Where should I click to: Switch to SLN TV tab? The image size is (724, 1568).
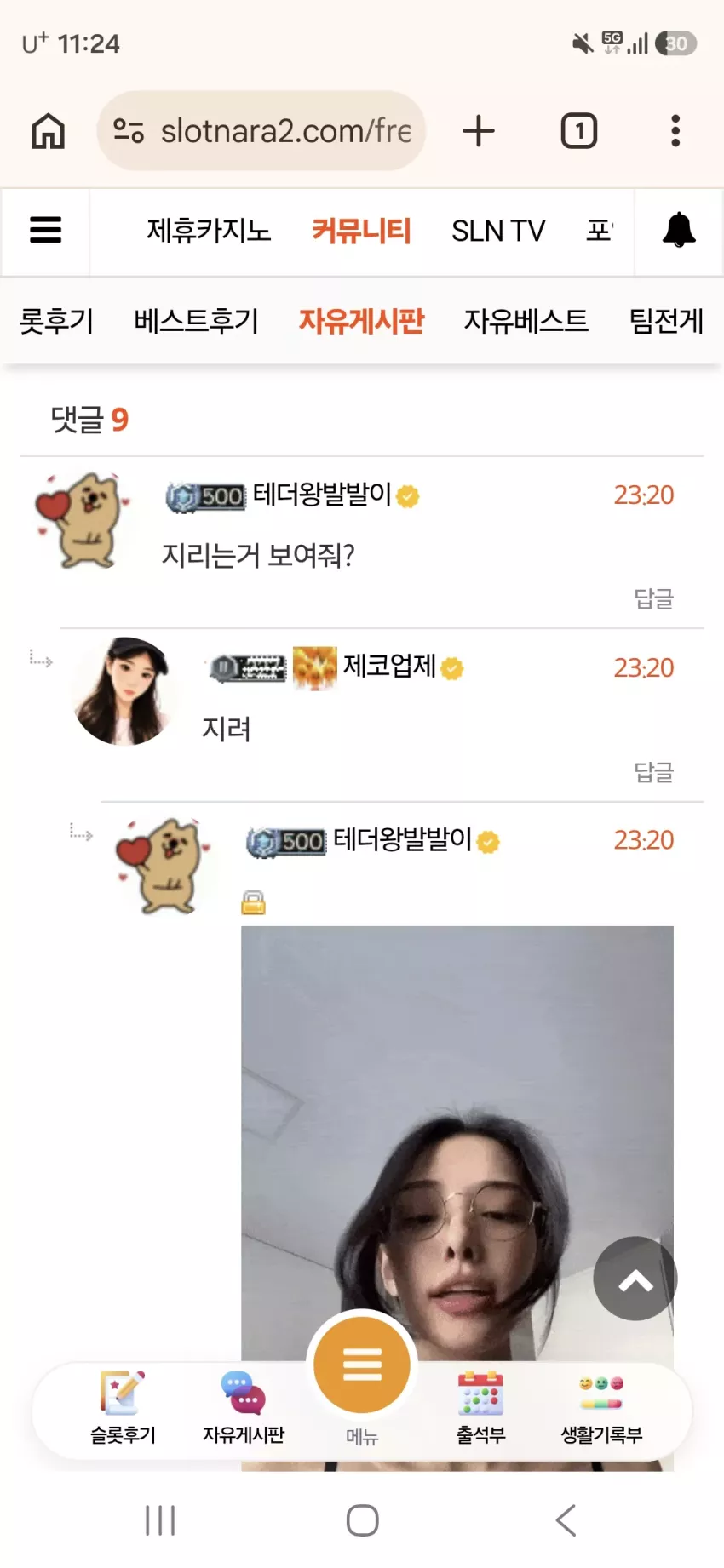[x=498, y=231]
